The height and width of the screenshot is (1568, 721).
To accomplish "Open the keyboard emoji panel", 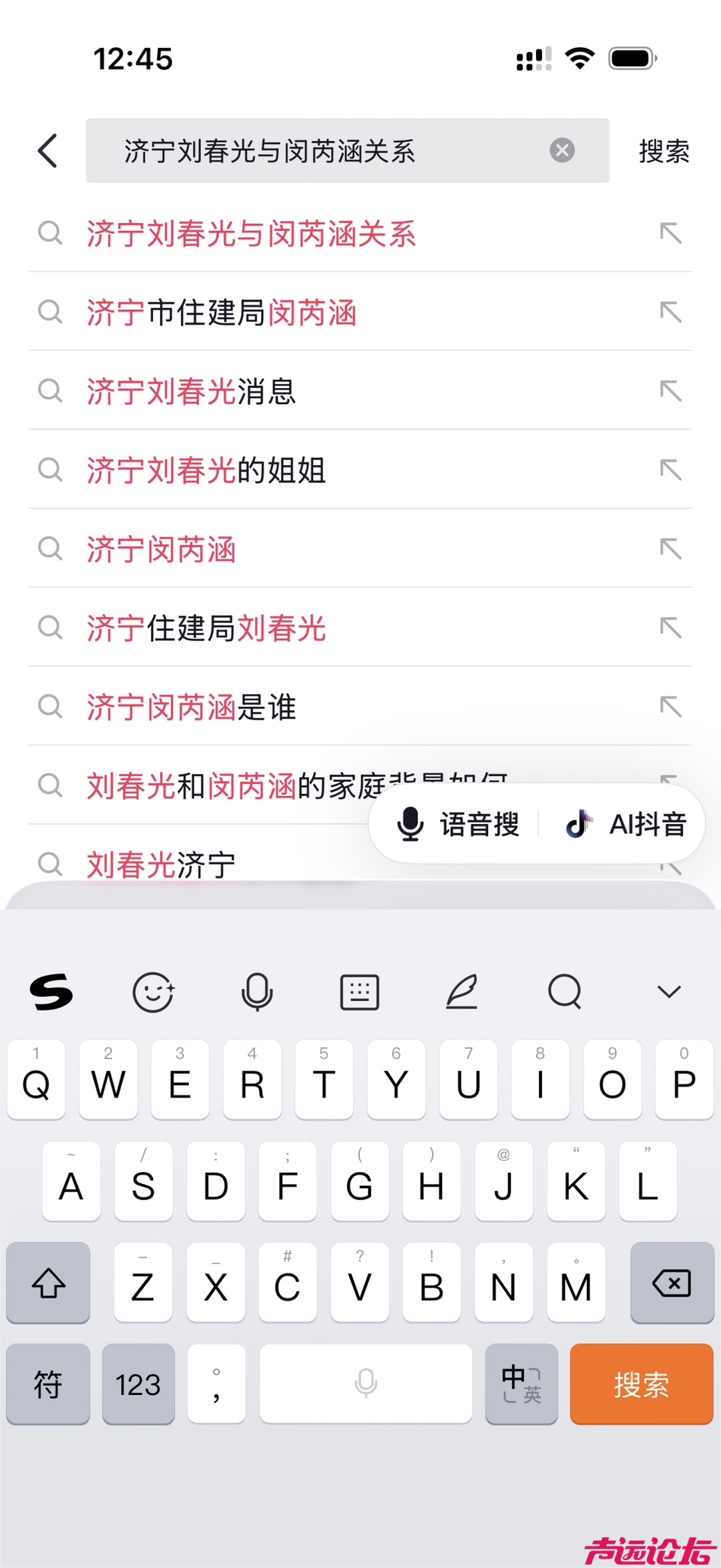I will pyautogui.click(x=153, y=992).
